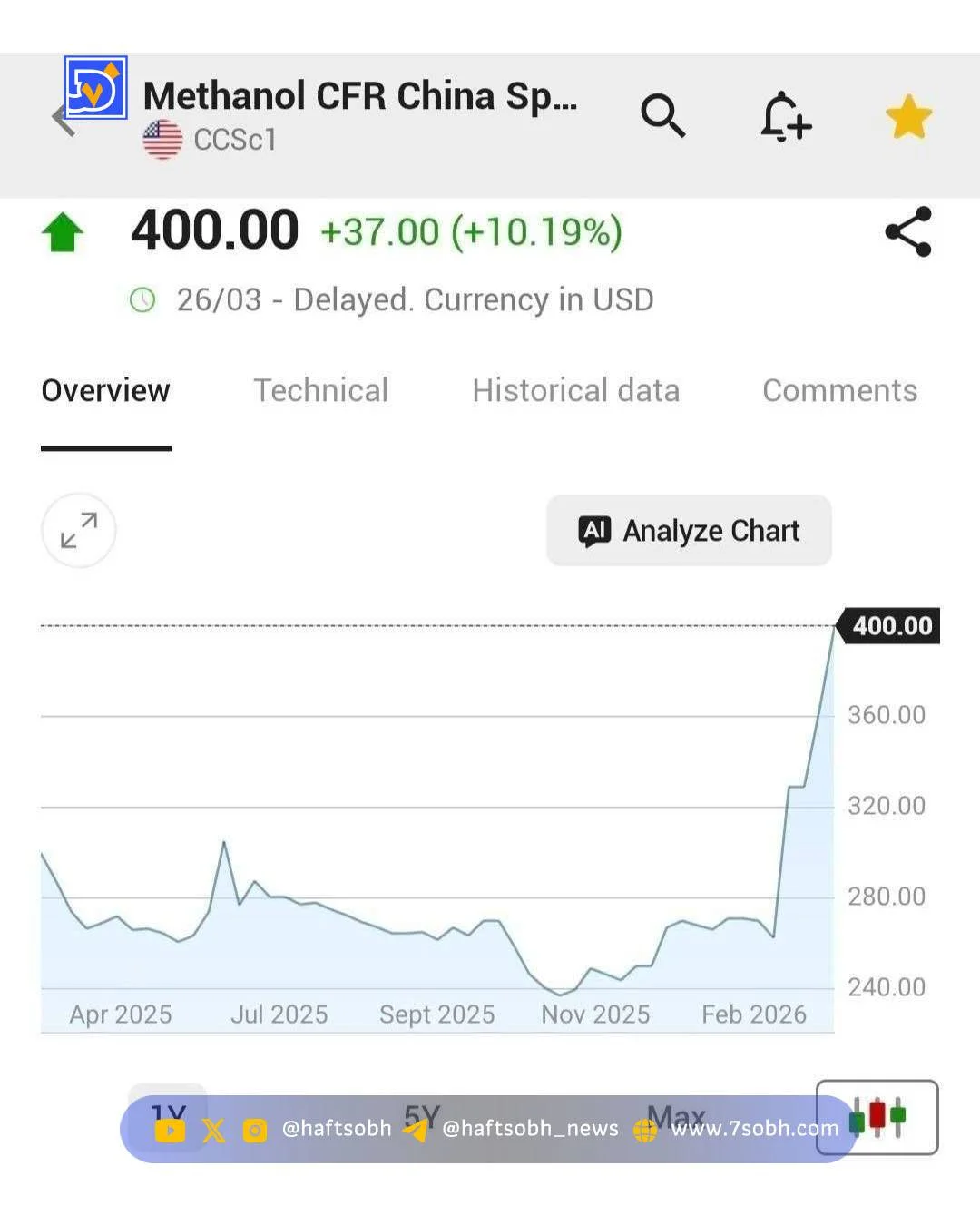Open the search magnifier icon
This screenshot has width=980, height=1225.
[x=662, y=115]
